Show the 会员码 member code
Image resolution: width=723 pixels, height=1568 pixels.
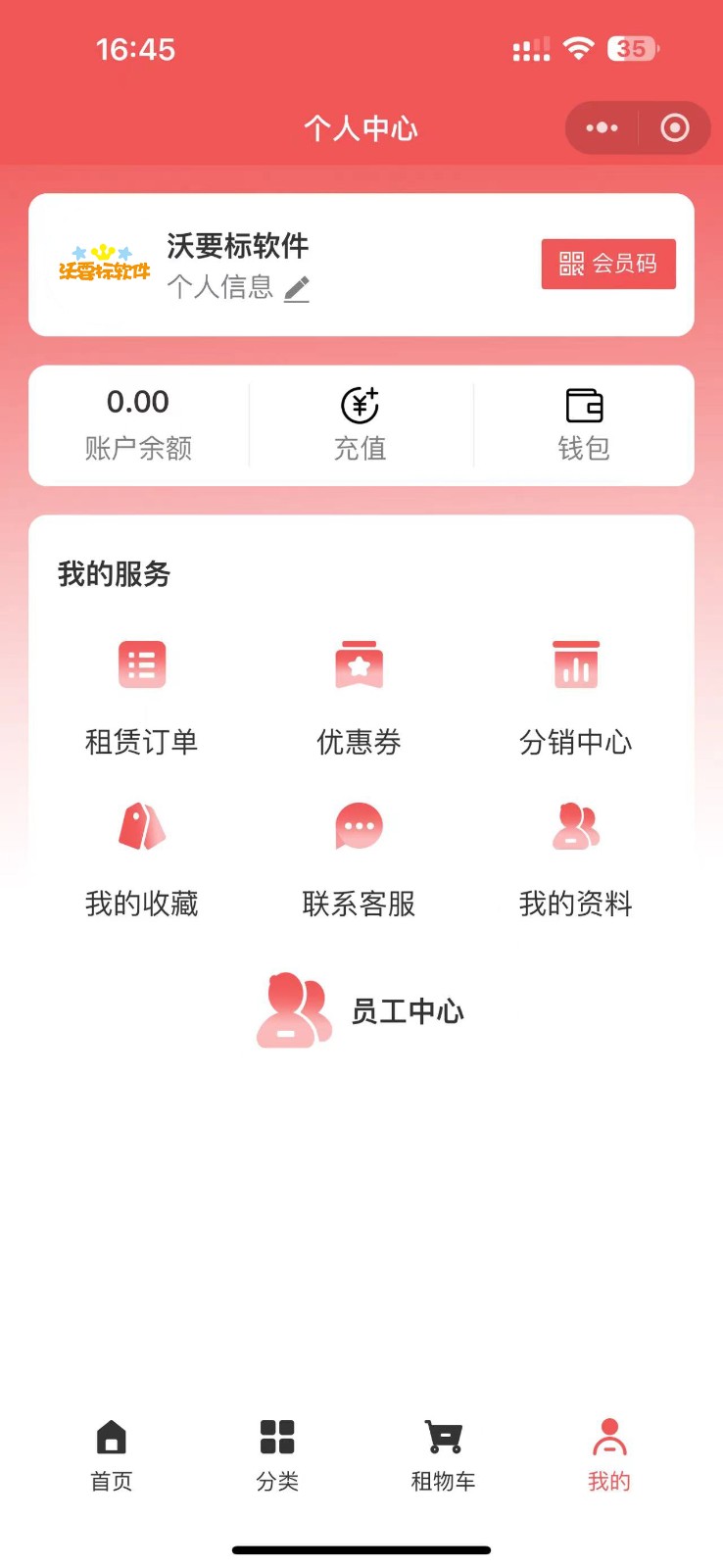pos(608,264)
